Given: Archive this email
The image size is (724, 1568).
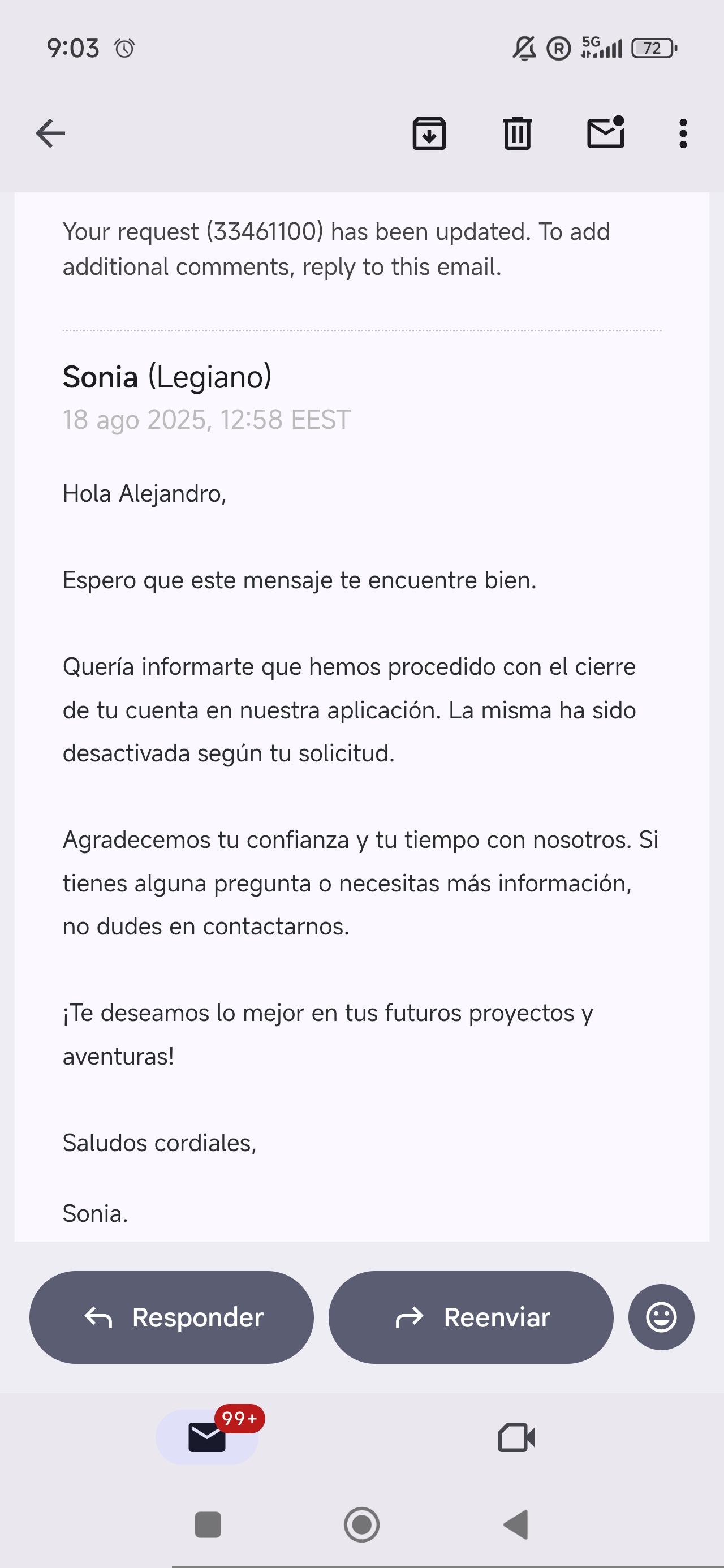Looking at the screenshot, I should point(429,133).
